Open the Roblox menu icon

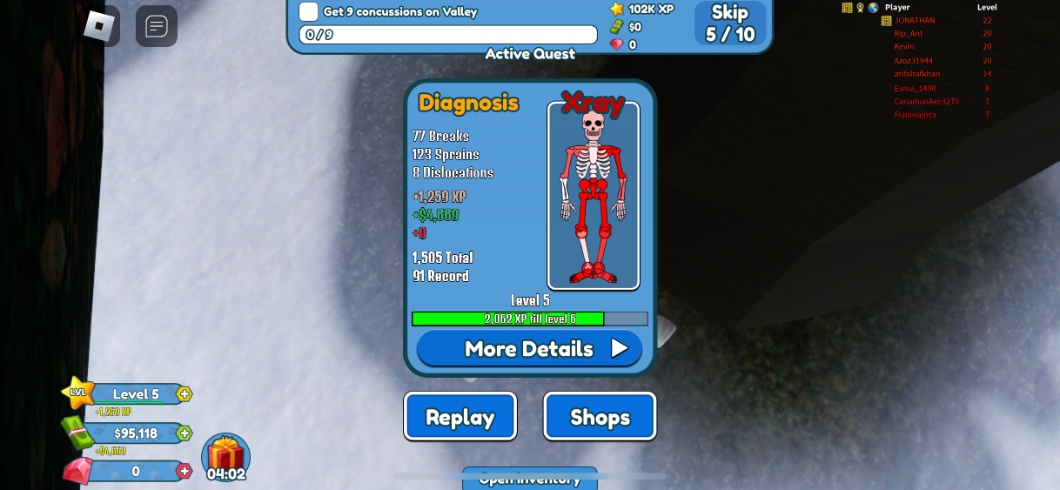point(99,26)
